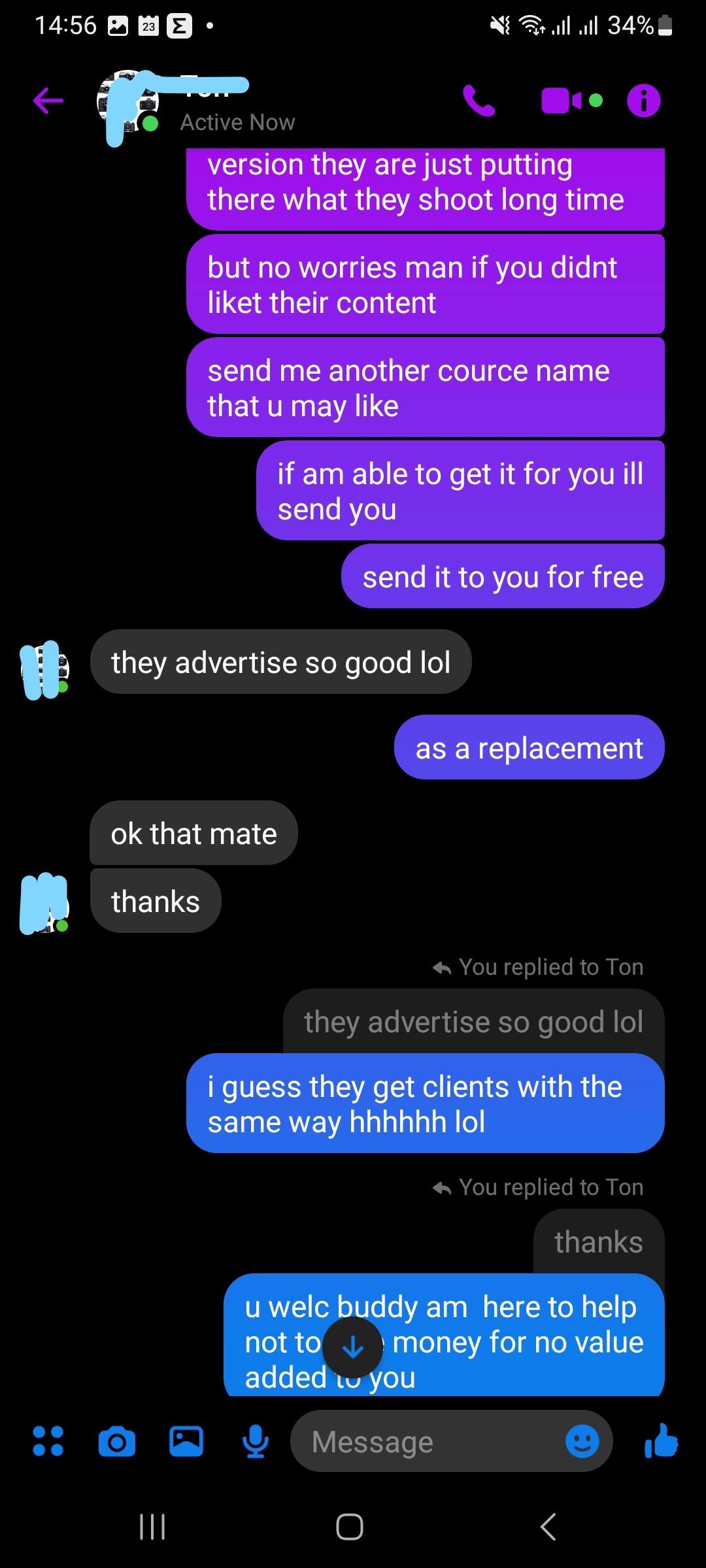Screen dimensions: 706x1568
Task: Open the photo gallery picker
Action: 186,1441
